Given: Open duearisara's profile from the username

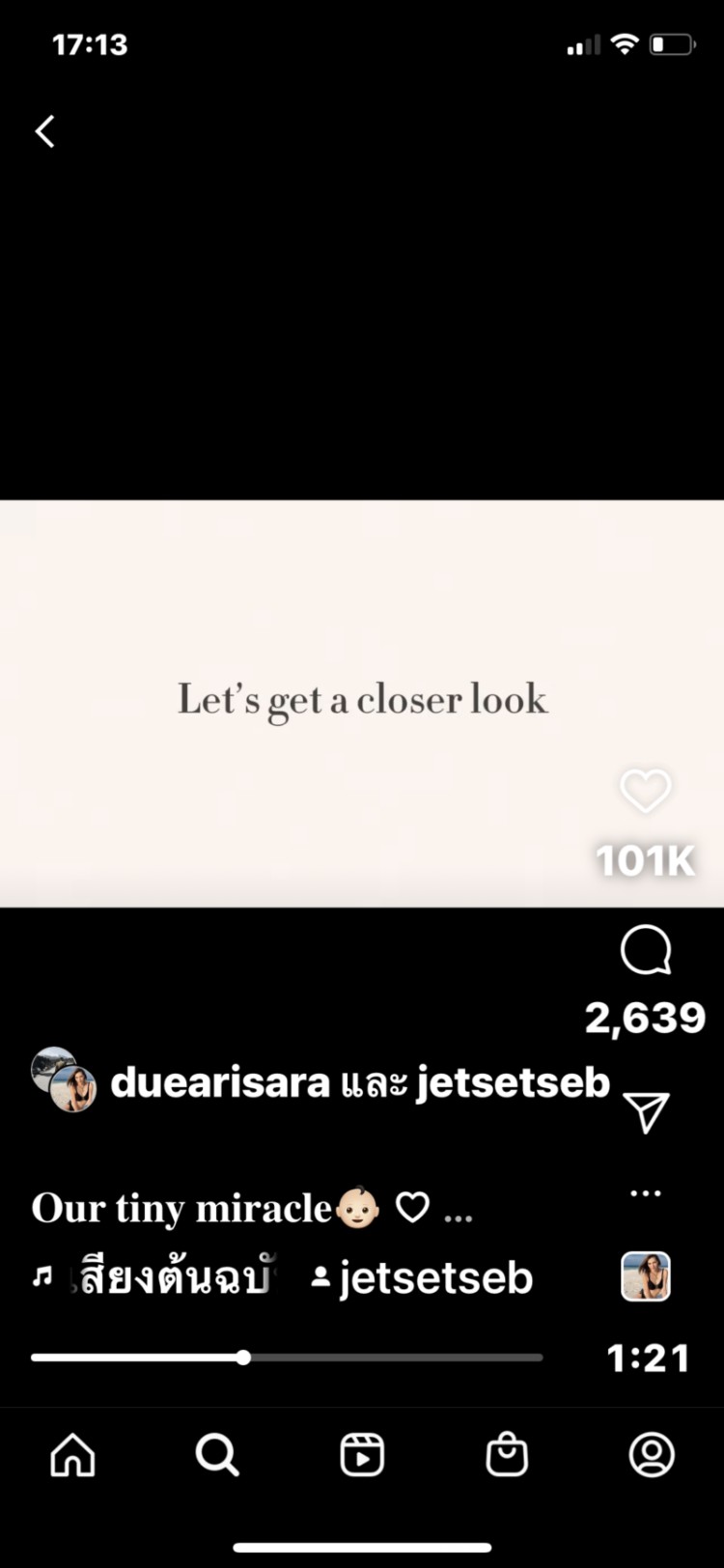Looking at the screenshot, I should point(220,1082).
